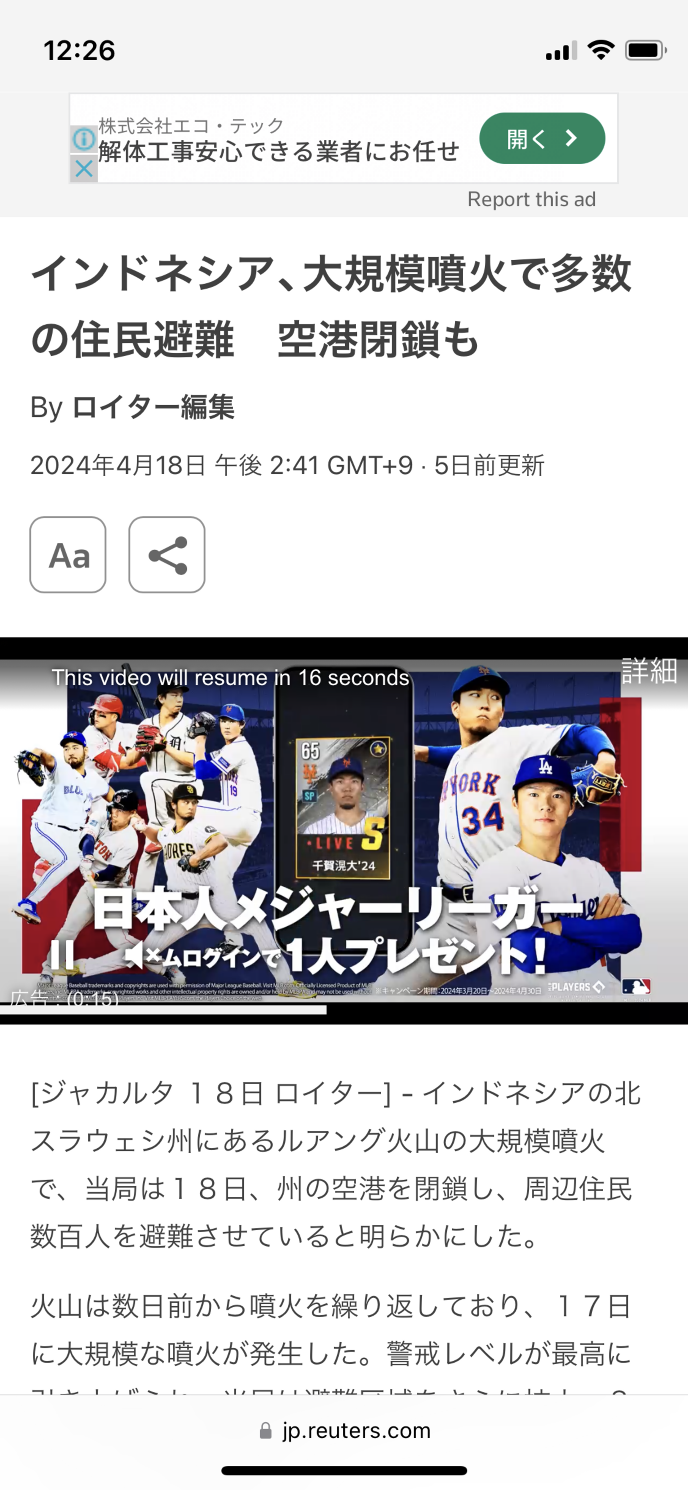
Task: Open the ad info icon
Action: (84, 139)
